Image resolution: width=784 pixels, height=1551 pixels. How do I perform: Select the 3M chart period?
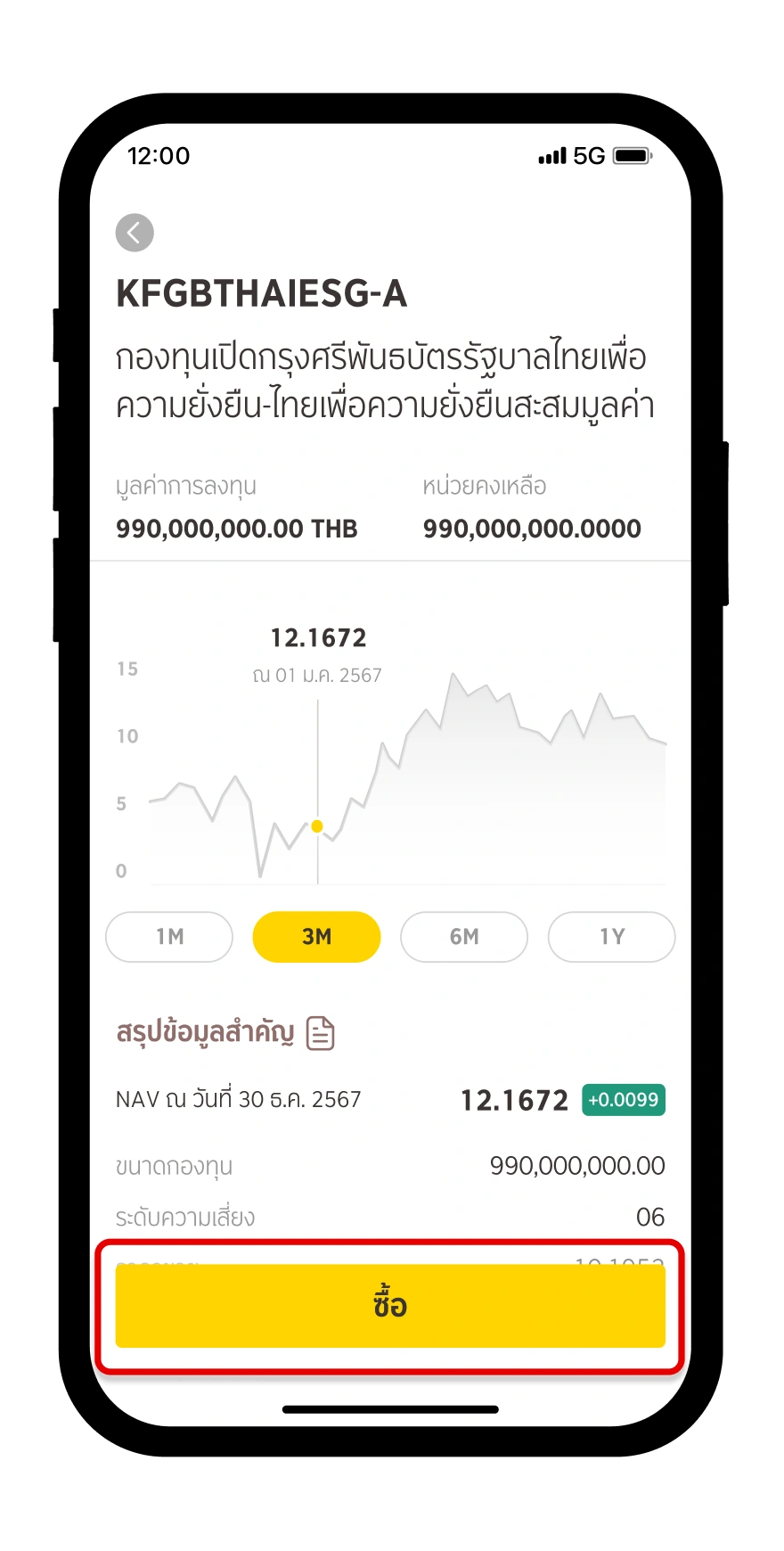(316, 937)
